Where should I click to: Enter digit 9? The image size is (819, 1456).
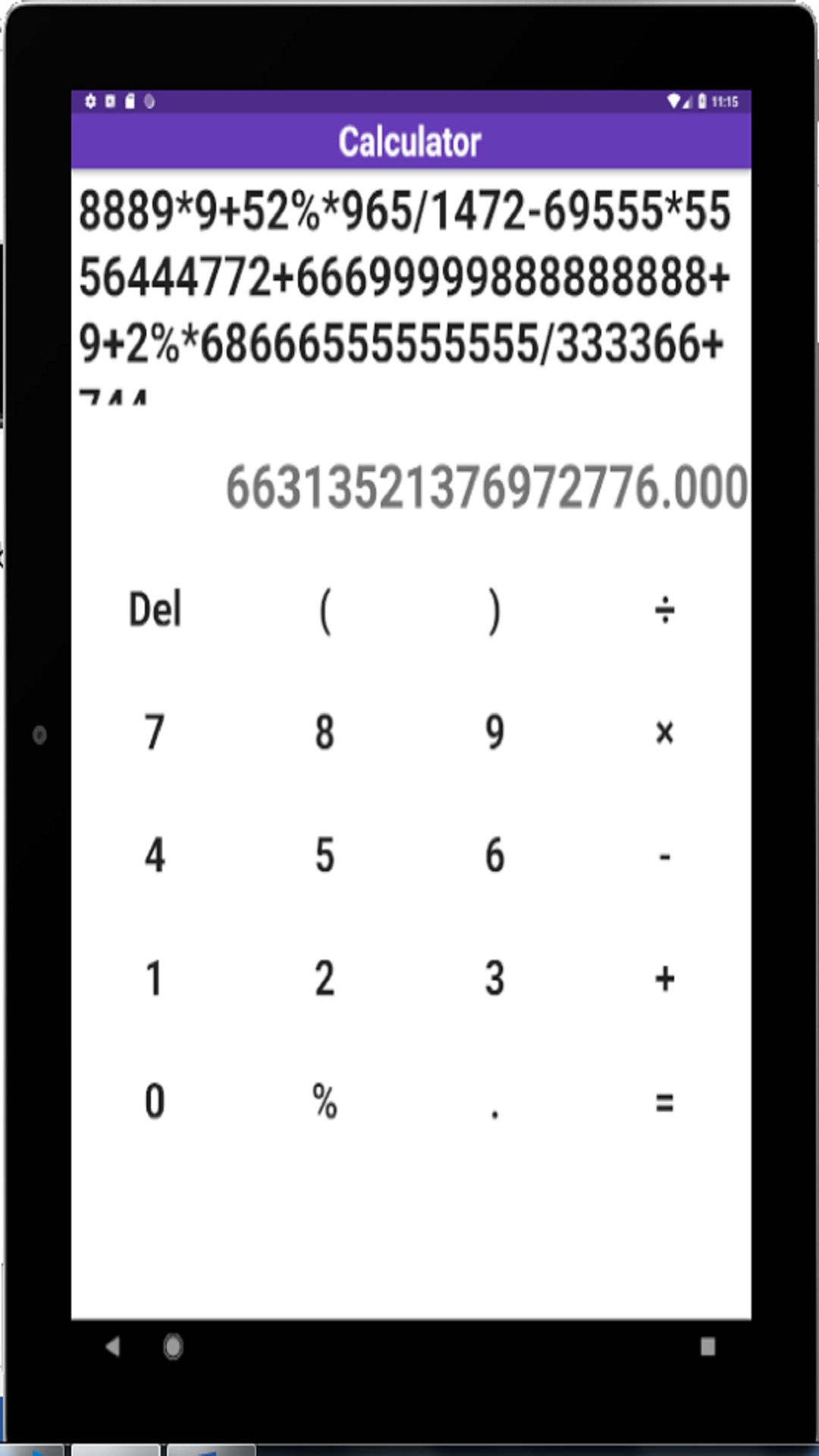[x=495, y=733]
